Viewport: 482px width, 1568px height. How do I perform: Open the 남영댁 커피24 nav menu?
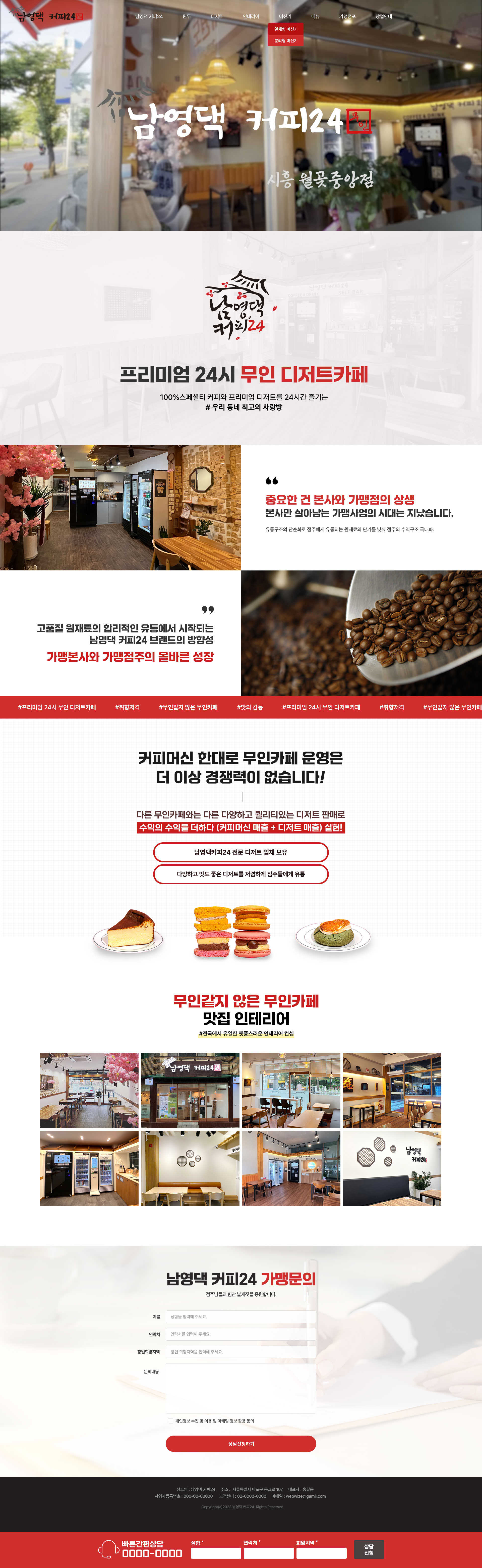pyautogui.click(x=148, y=16)
